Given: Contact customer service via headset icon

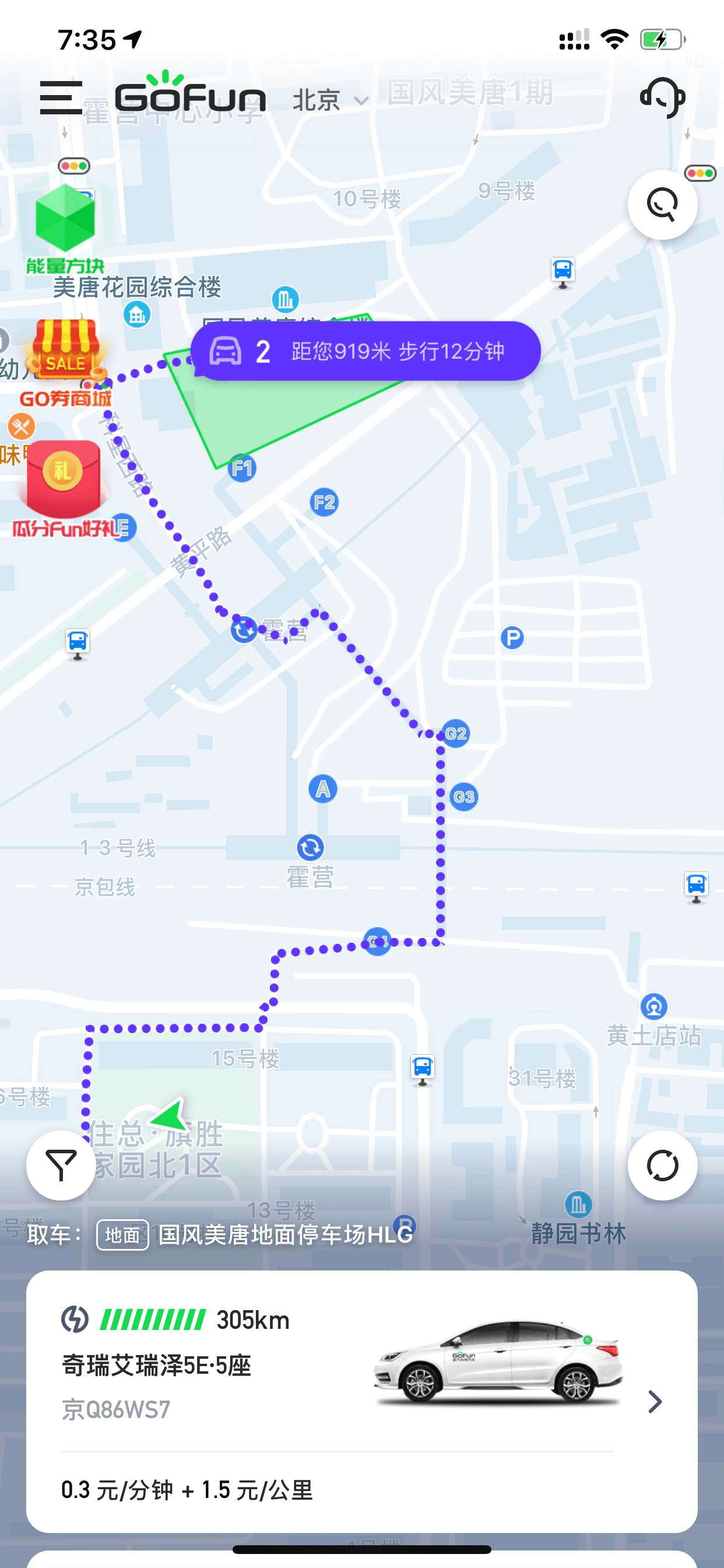Looking at the screenshot, I should click(663, 97).
